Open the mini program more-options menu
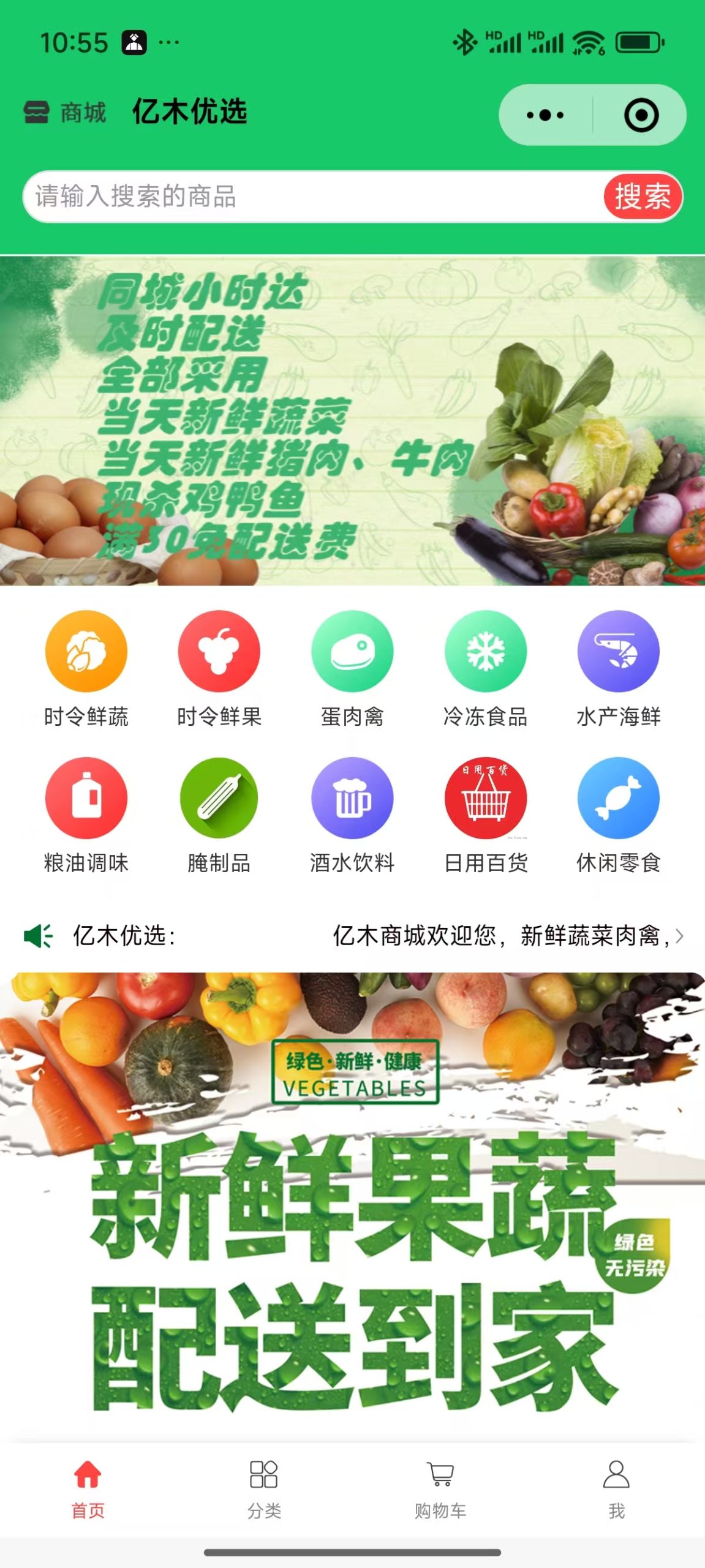Screen dimensions: 705x1568 pyautogui.click(x=545, y=115)
